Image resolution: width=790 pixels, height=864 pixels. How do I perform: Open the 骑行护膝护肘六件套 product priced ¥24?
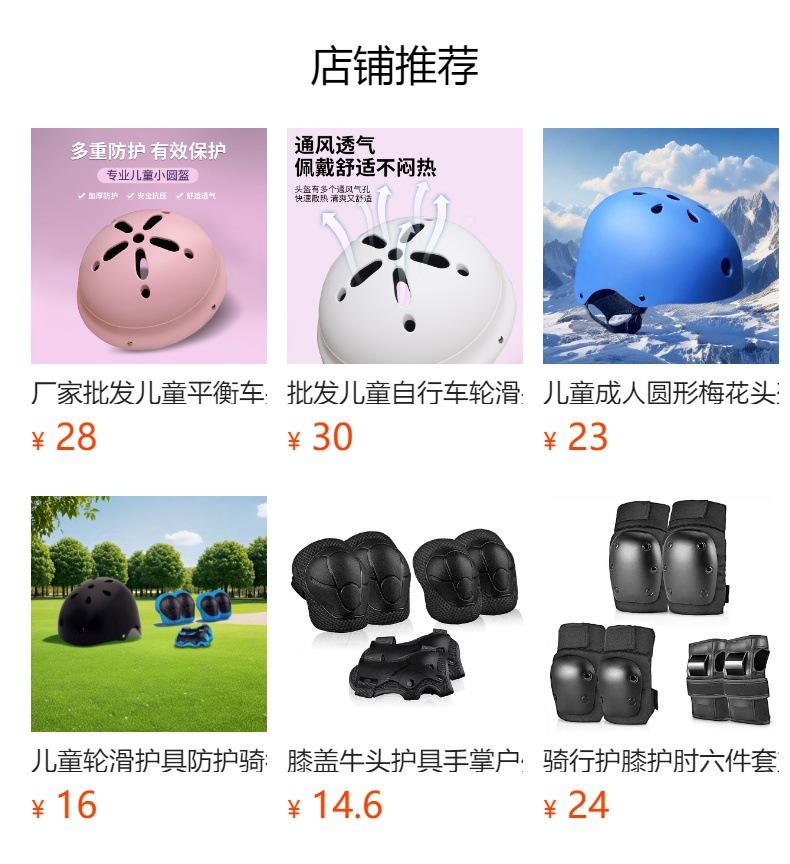[660, 614]
